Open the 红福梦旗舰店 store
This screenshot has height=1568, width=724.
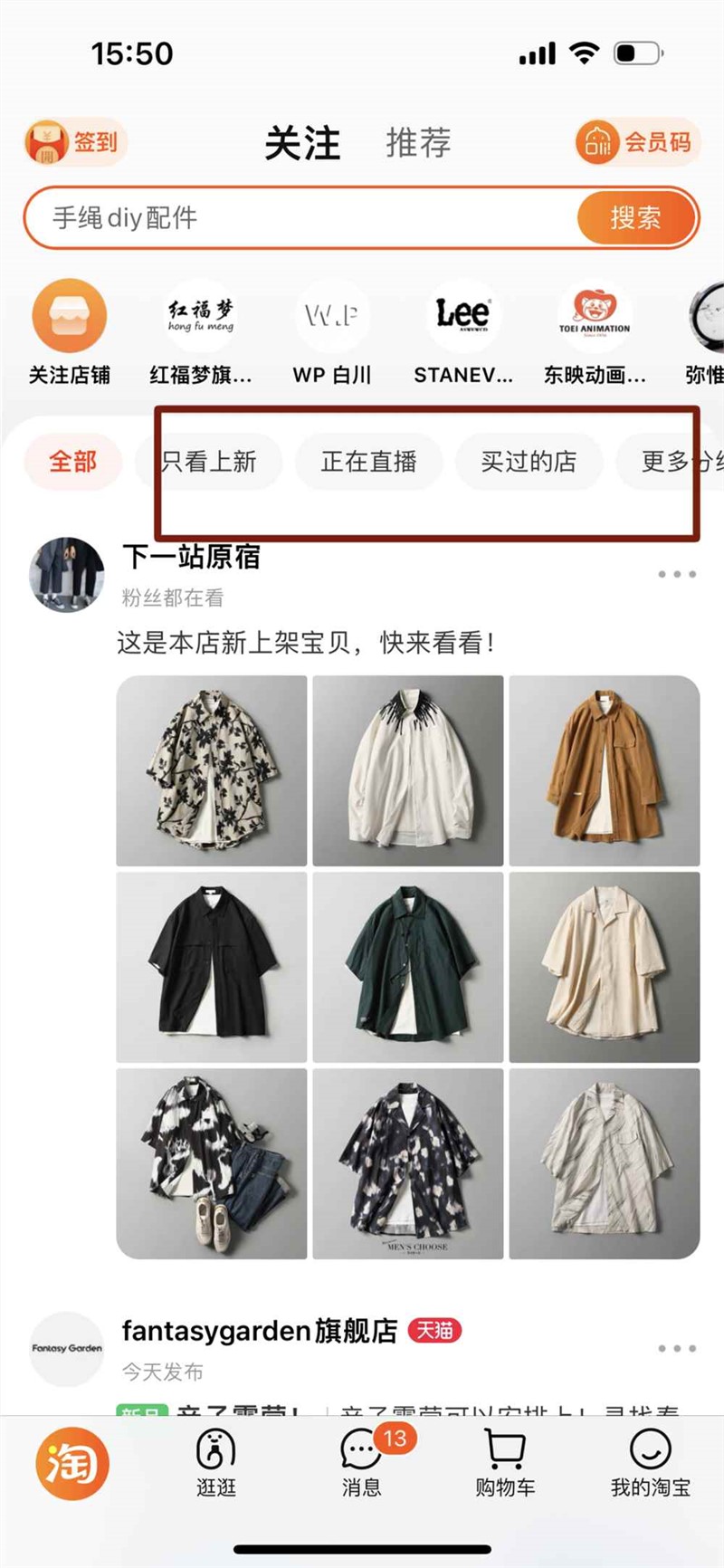point(201,332)
